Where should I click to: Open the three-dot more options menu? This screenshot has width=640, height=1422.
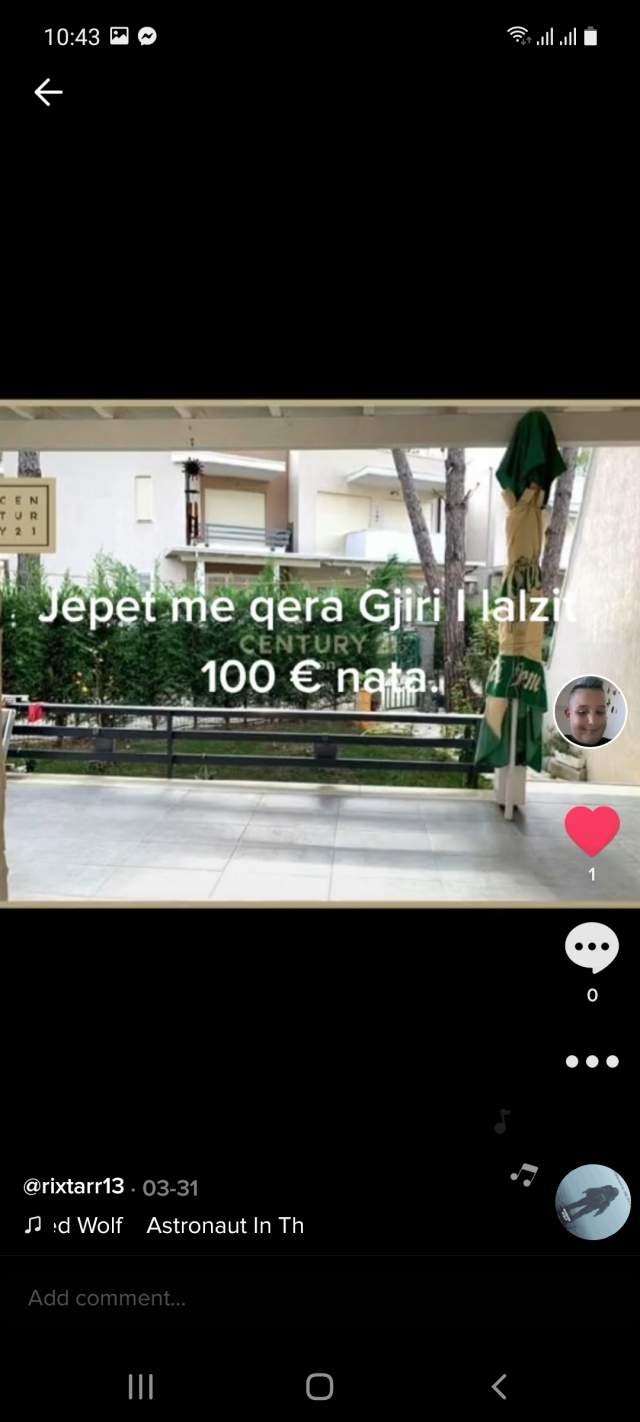point(592,1061)
